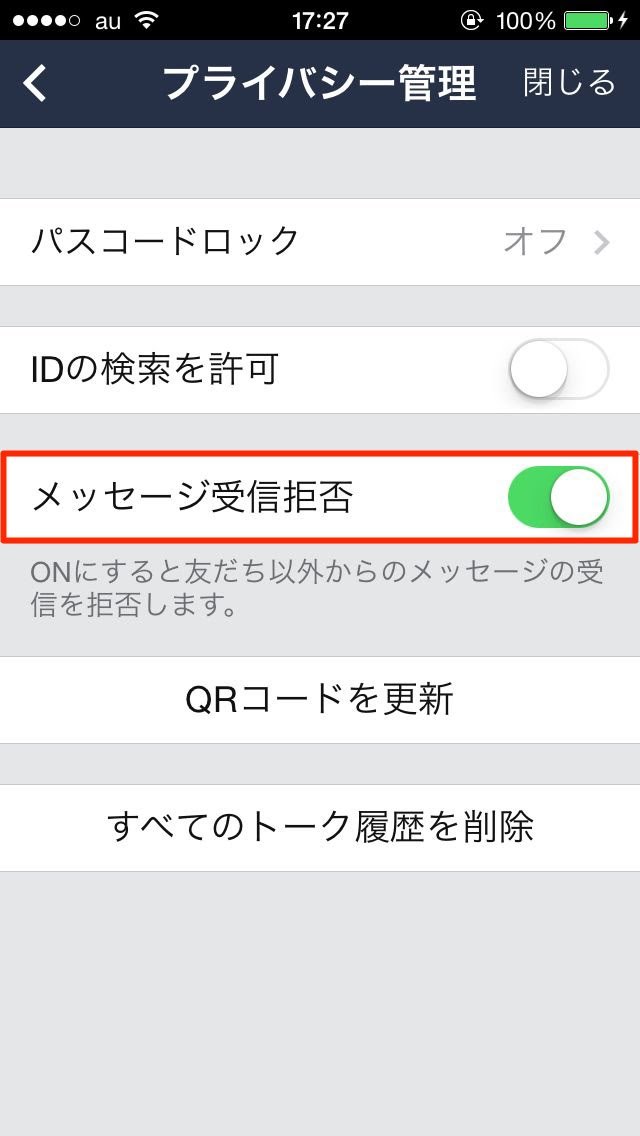Viewport: 640px width, 1136px height.
Task: Open the パスコードロック setting
Action: 320,242
